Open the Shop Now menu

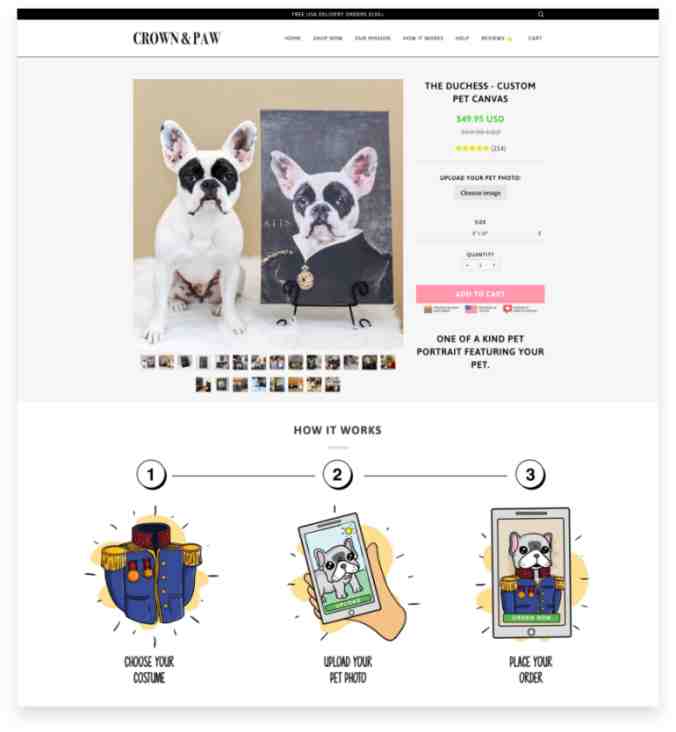coord(327,38)
